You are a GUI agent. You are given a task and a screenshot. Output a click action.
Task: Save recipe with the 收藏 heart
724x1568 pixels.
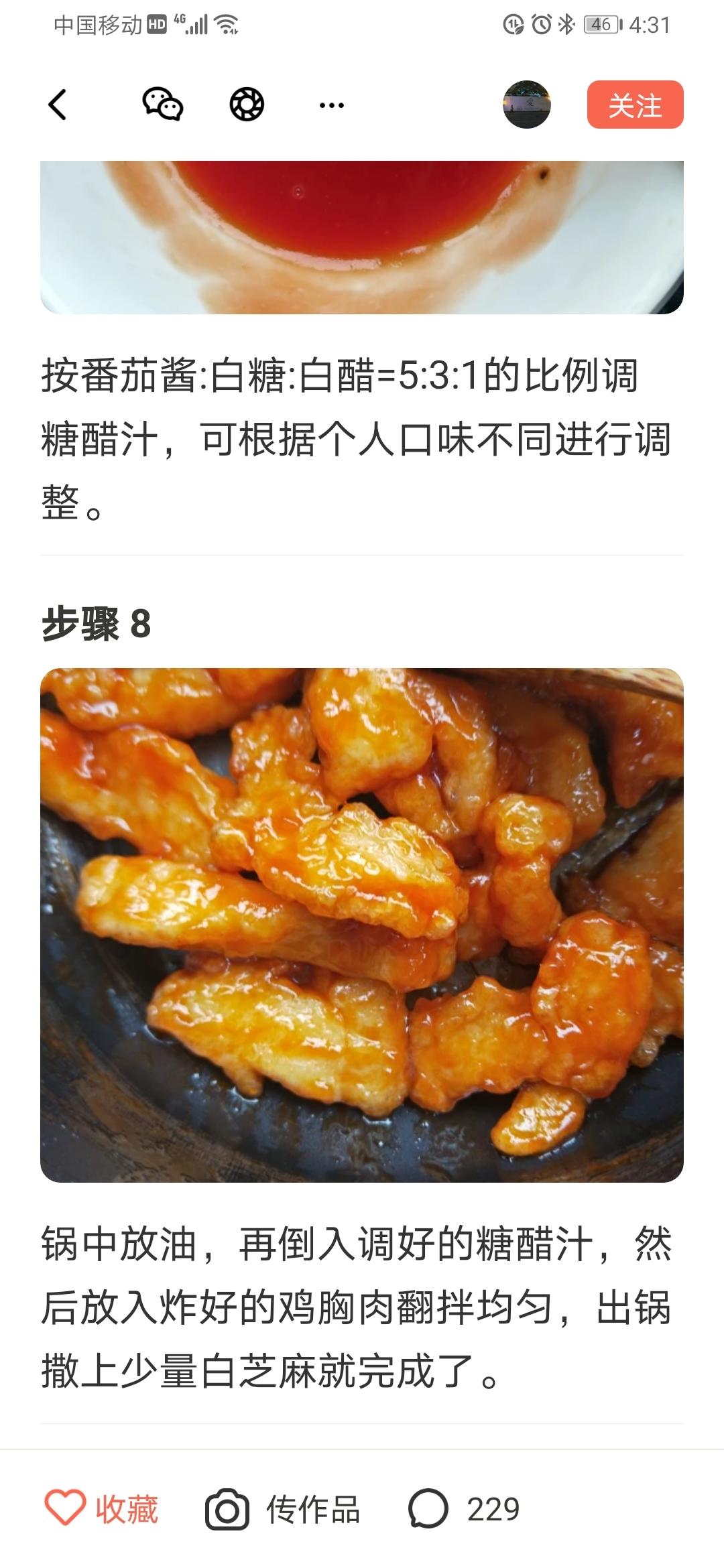(x=102, y=1509)
